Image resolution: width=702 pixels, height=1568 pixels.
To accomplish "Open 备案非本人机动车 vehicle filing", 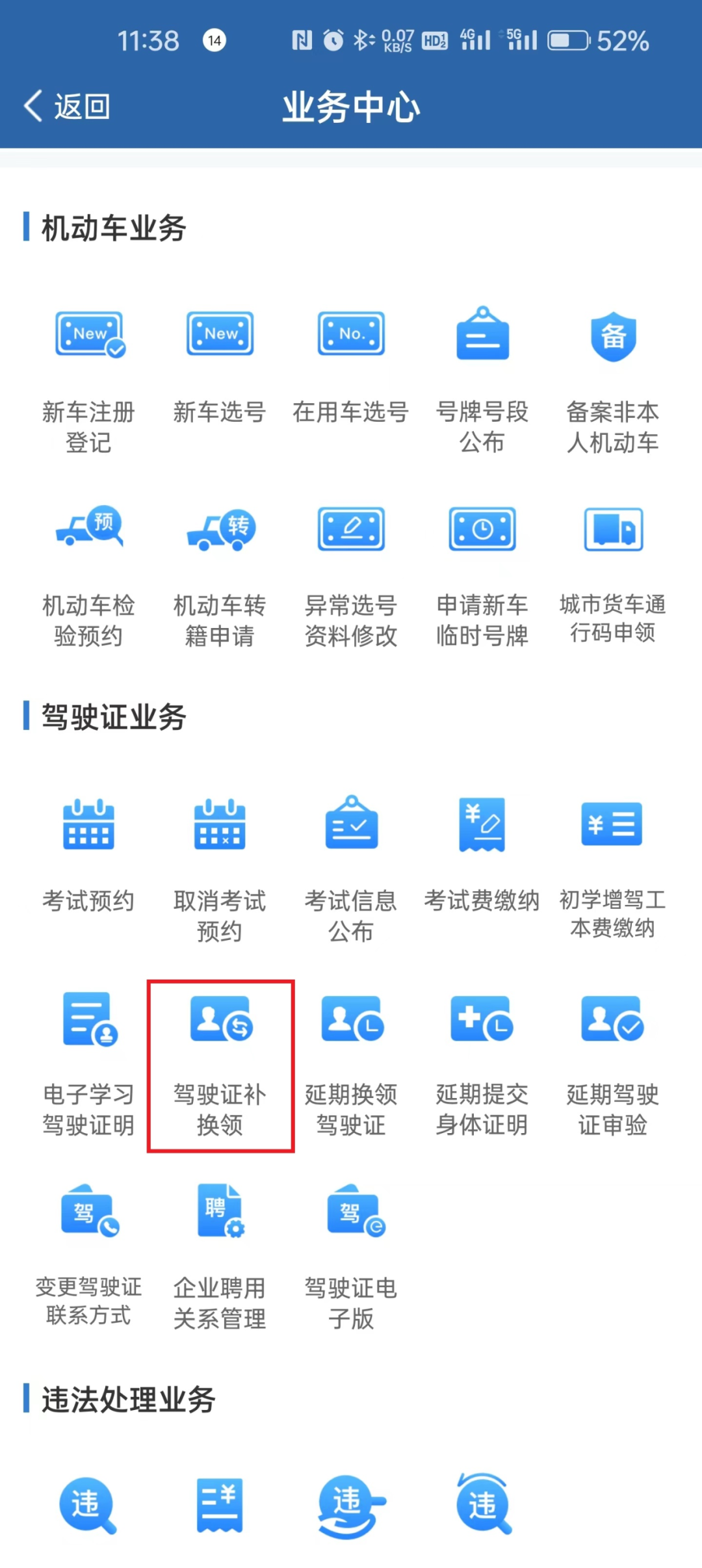I will click(612, 371).
